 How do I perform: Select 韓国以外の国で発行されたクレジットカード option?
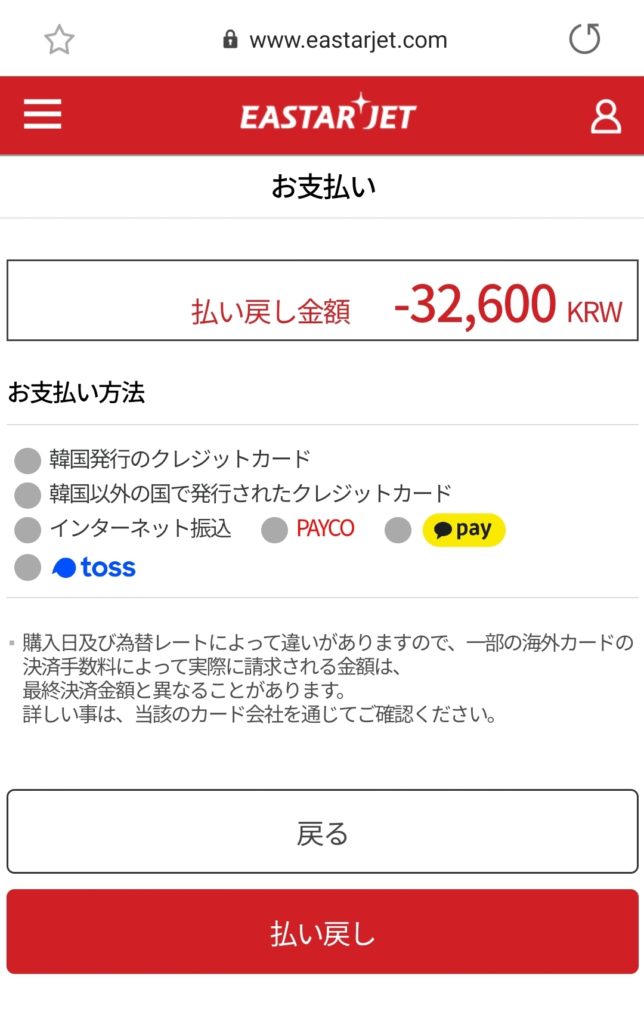[x=29, y=495]
